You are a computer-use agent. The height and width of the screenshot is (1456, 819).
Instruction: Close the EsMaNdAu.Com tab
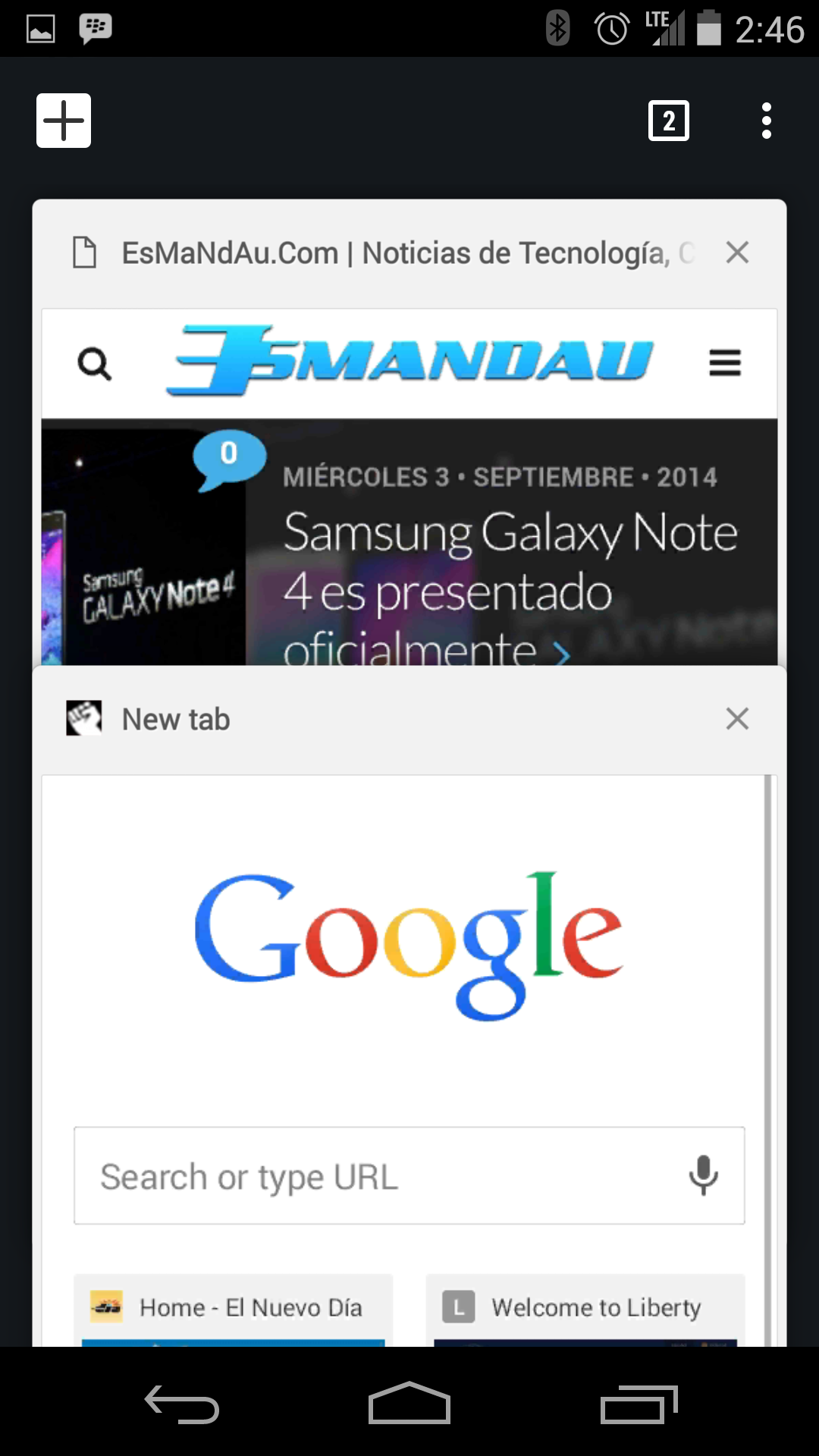pos(737,253)
